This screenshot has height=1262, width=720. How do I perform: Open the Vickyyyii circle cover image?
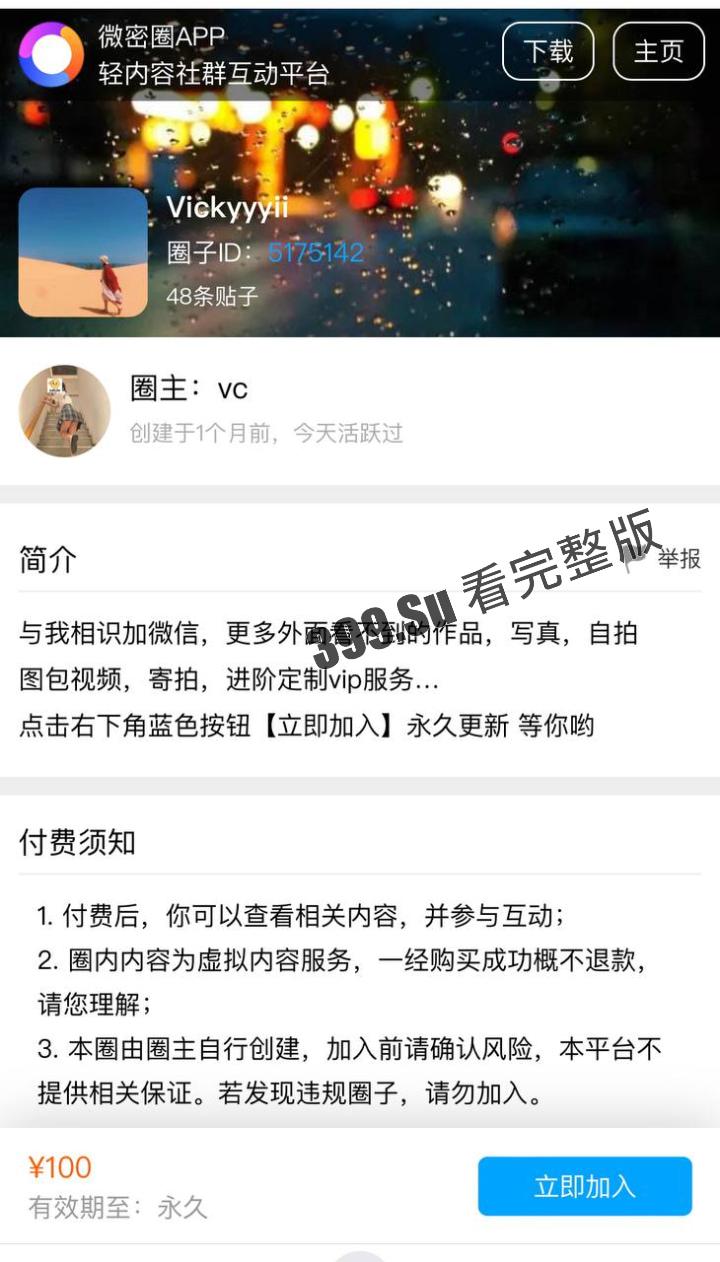(x=83, y=252)
